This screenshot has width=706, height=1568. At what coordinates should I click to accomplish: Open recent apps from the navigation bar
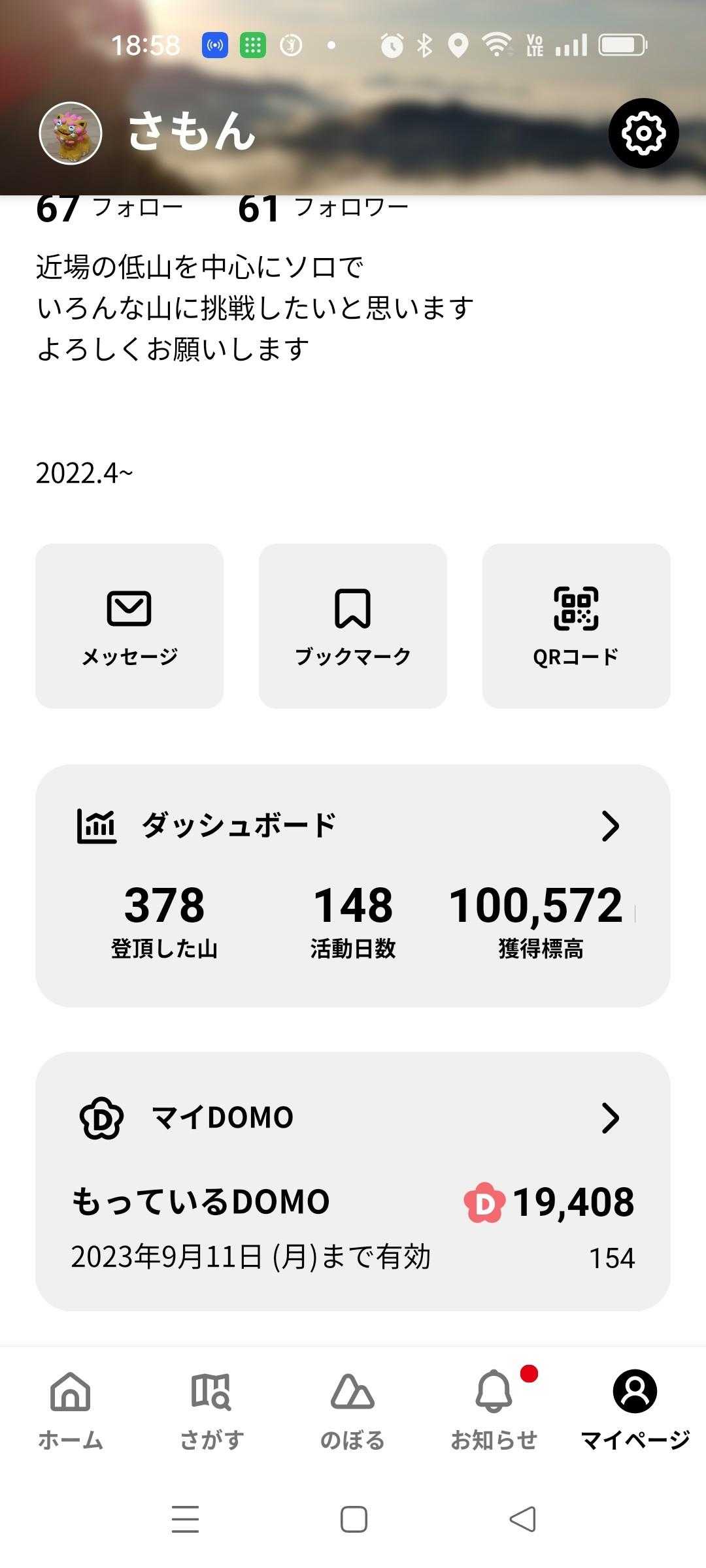[x=185, y=1519]
